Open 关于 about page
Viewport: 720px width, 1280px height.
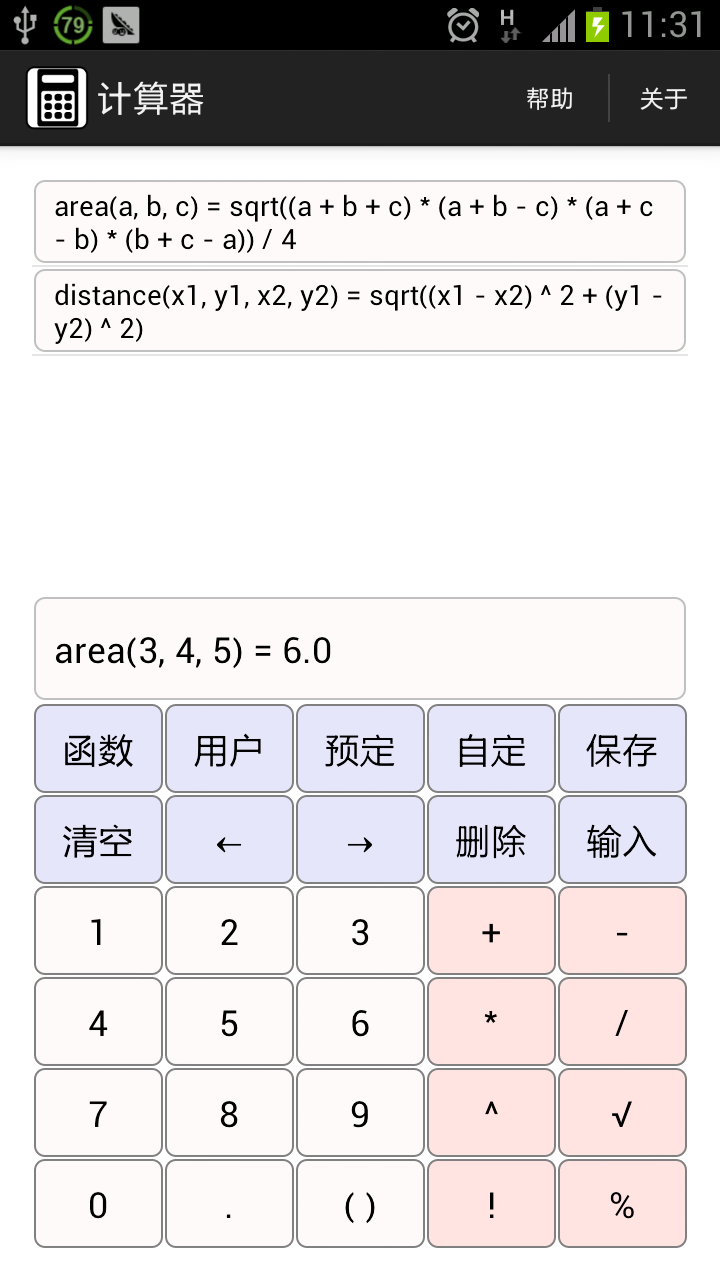click(x=664, y=98)
